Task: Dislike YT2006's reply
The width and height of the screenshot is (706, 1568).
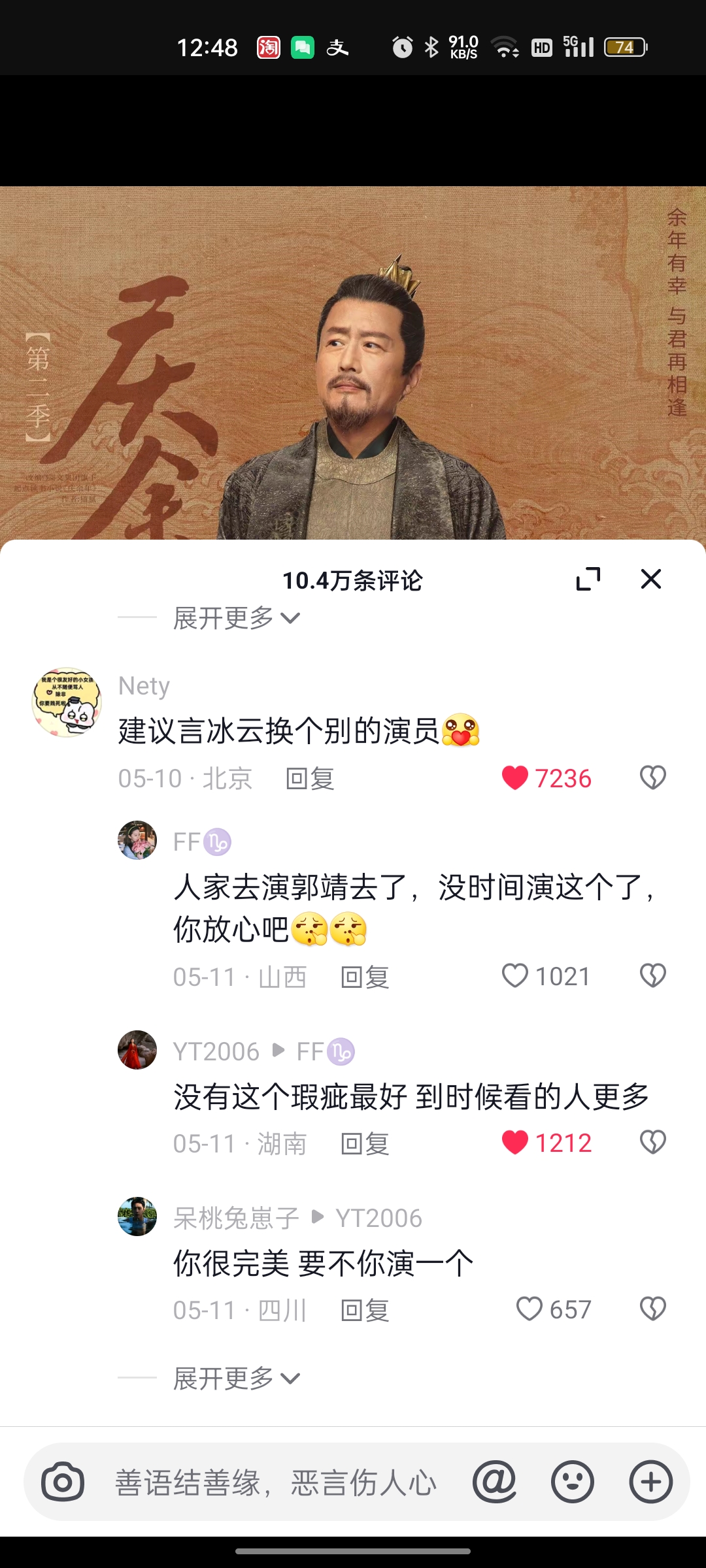Action: click(652, 1142)
